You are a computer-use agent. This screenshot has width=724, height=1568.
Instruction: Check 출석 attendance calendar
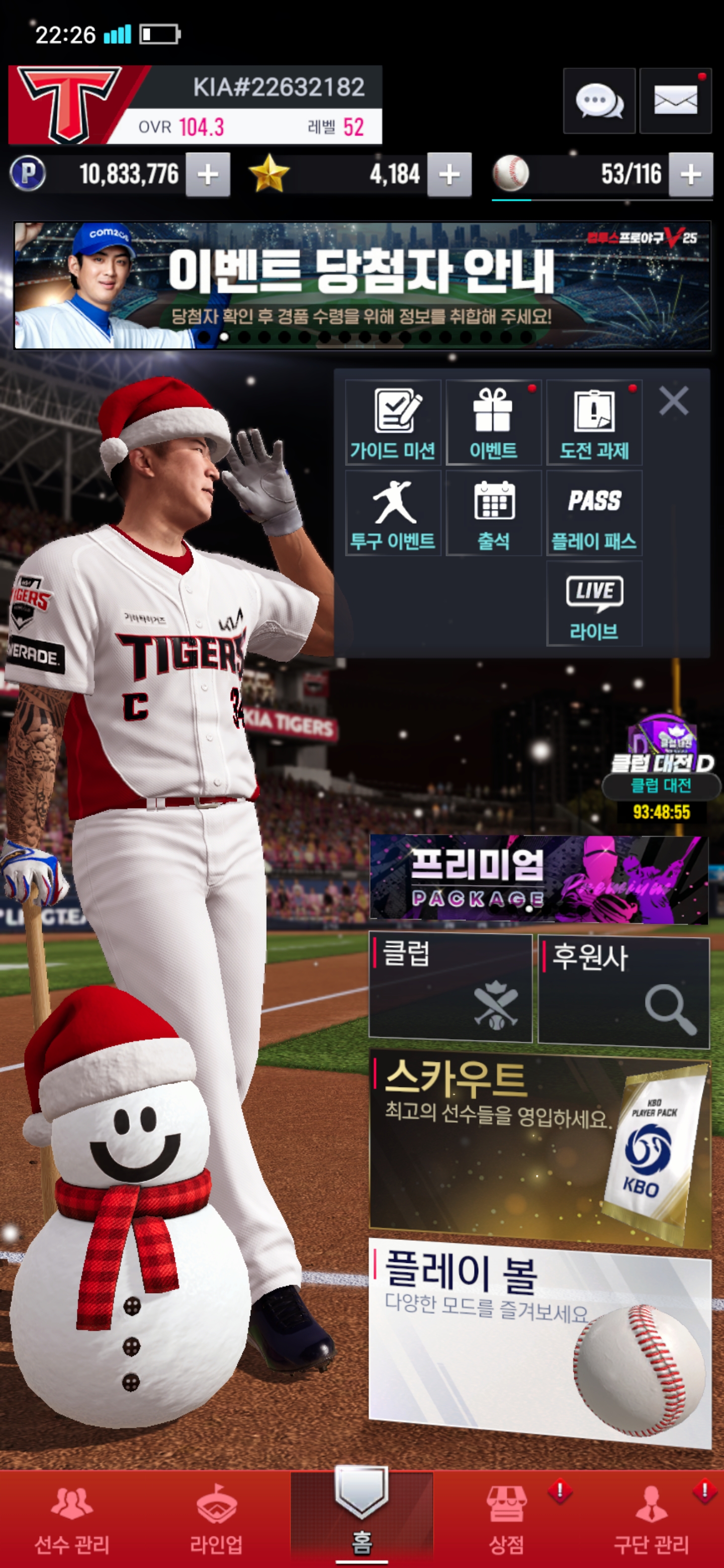click(493, 513)
